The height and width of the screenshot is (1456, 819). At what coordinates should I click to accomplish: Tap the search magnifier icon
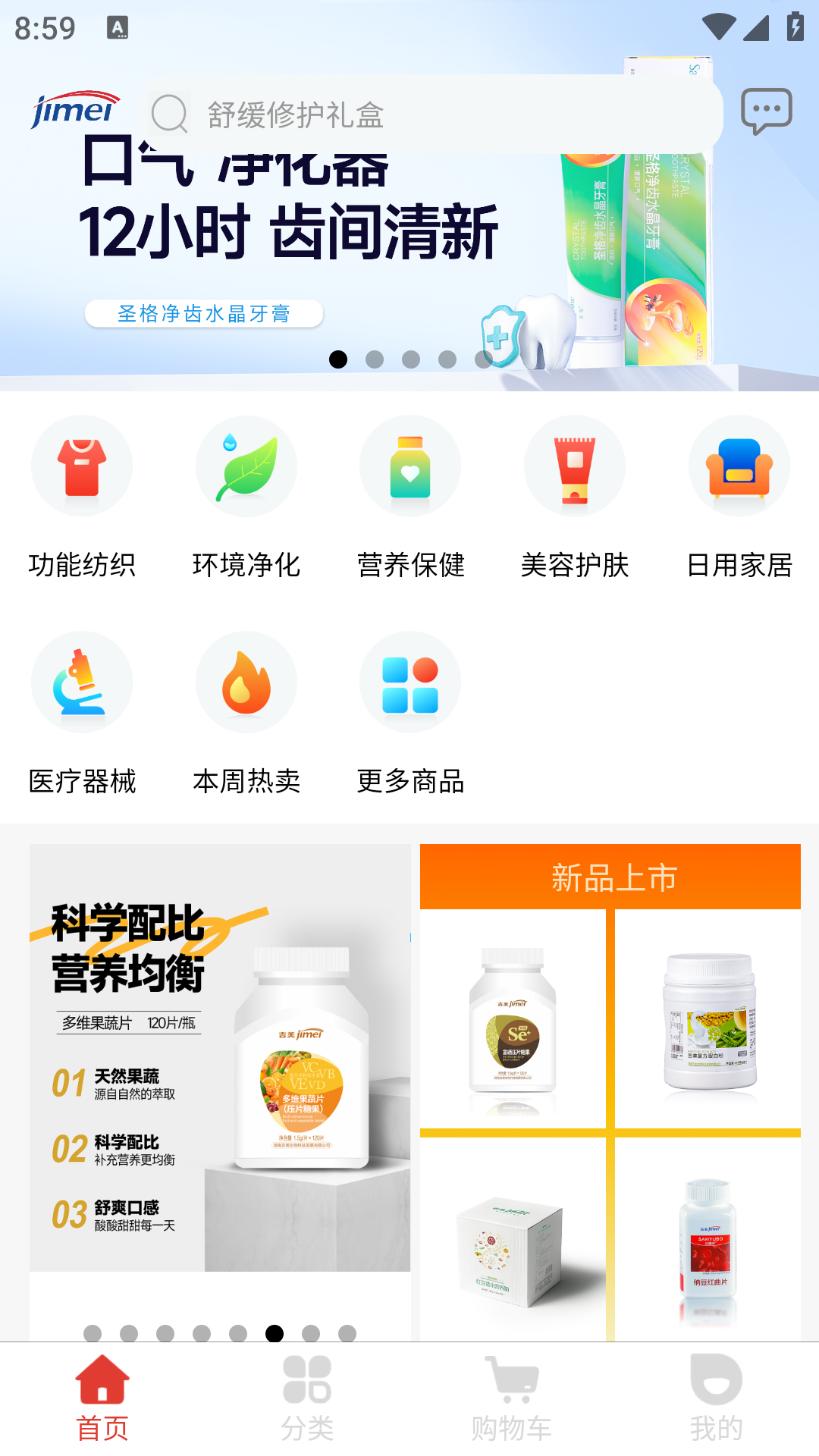(x=173, y=114)
